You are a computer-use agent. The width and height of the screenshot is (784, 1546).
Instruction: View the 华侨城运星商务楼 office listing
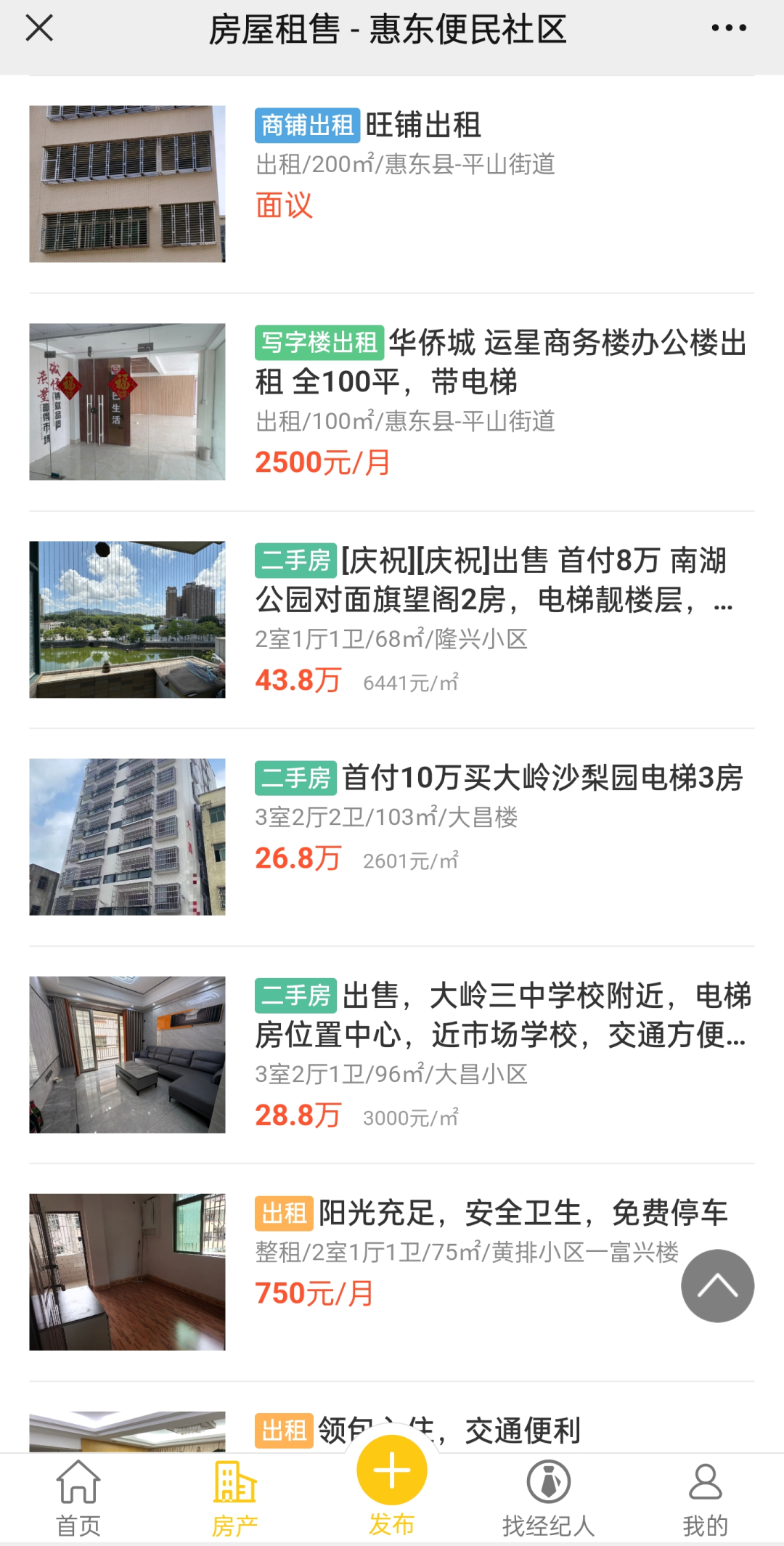[x=392, y=402]
